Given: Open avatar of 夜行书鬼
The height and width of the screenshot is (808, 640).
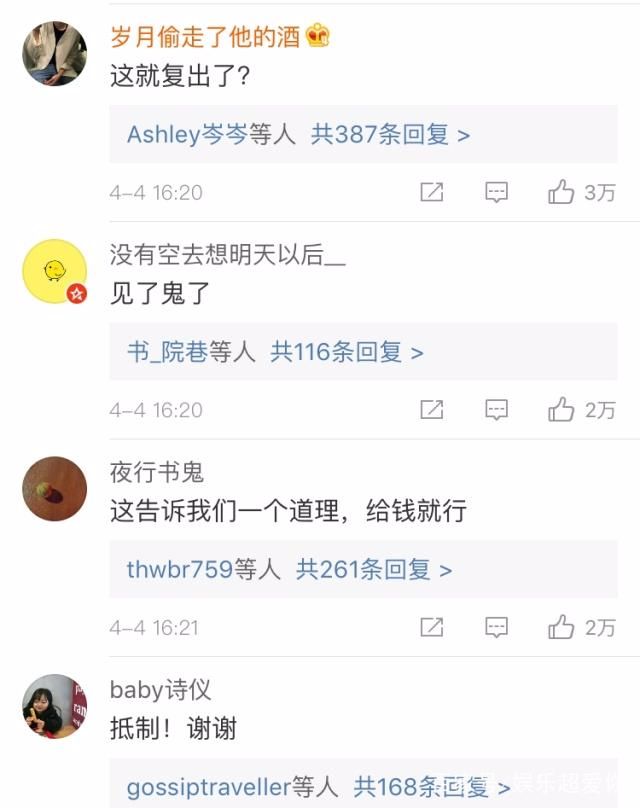Looking at the screenshot, I should [x=55, y=489].
